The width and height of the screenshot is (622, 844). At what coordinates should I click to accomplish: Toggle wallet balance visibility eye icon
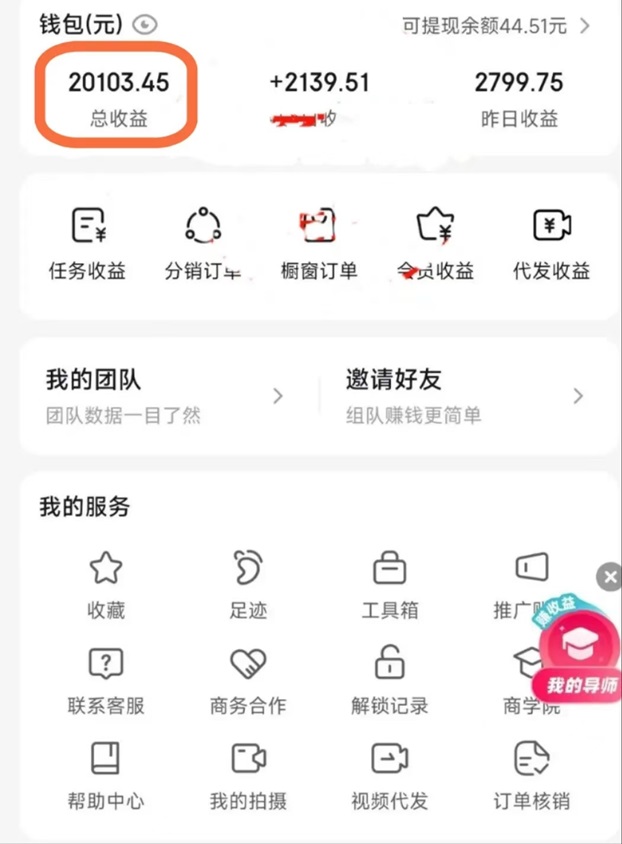145,25
